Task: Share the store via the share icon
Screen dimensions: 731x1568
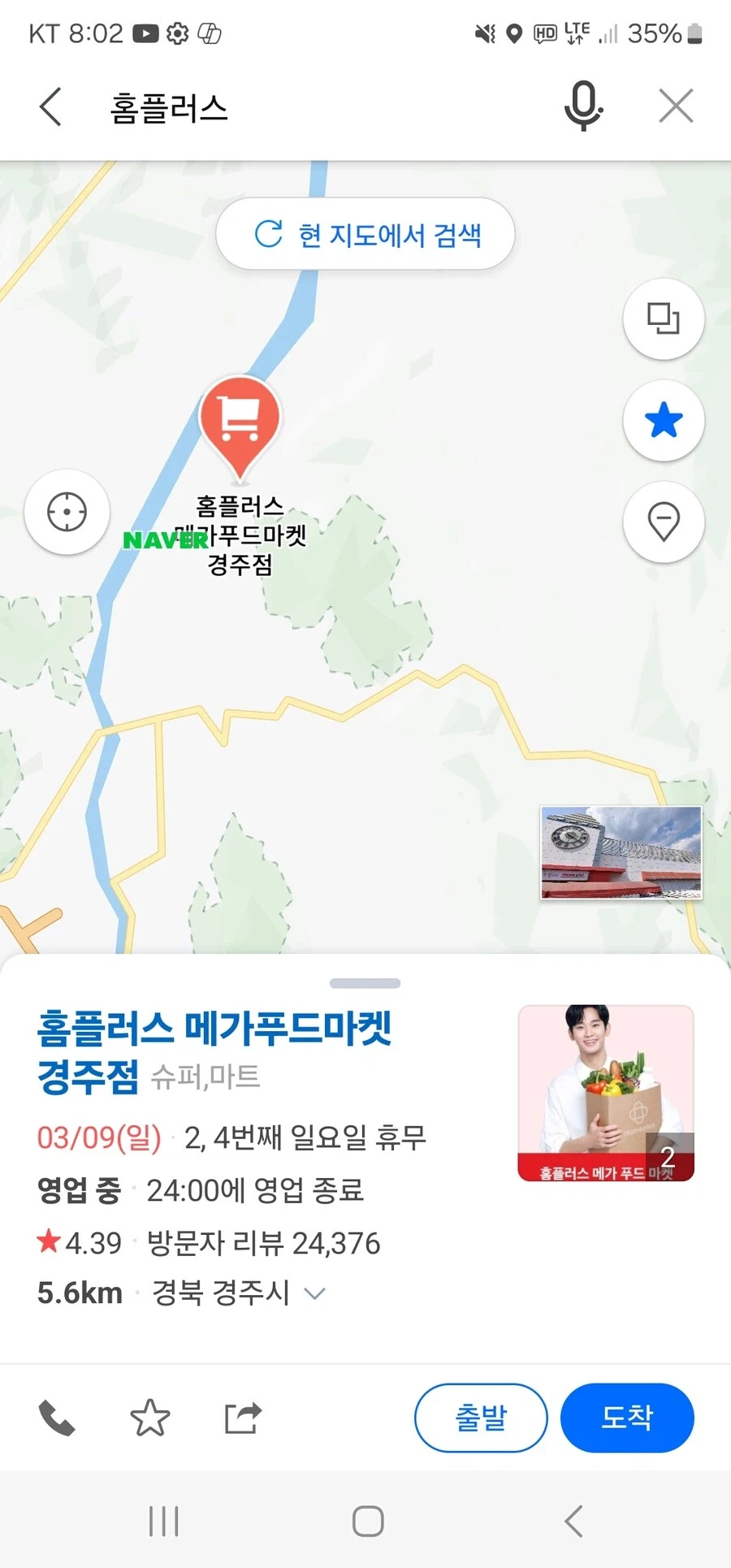Action: pyautogui.click(x=240, y=1418)
